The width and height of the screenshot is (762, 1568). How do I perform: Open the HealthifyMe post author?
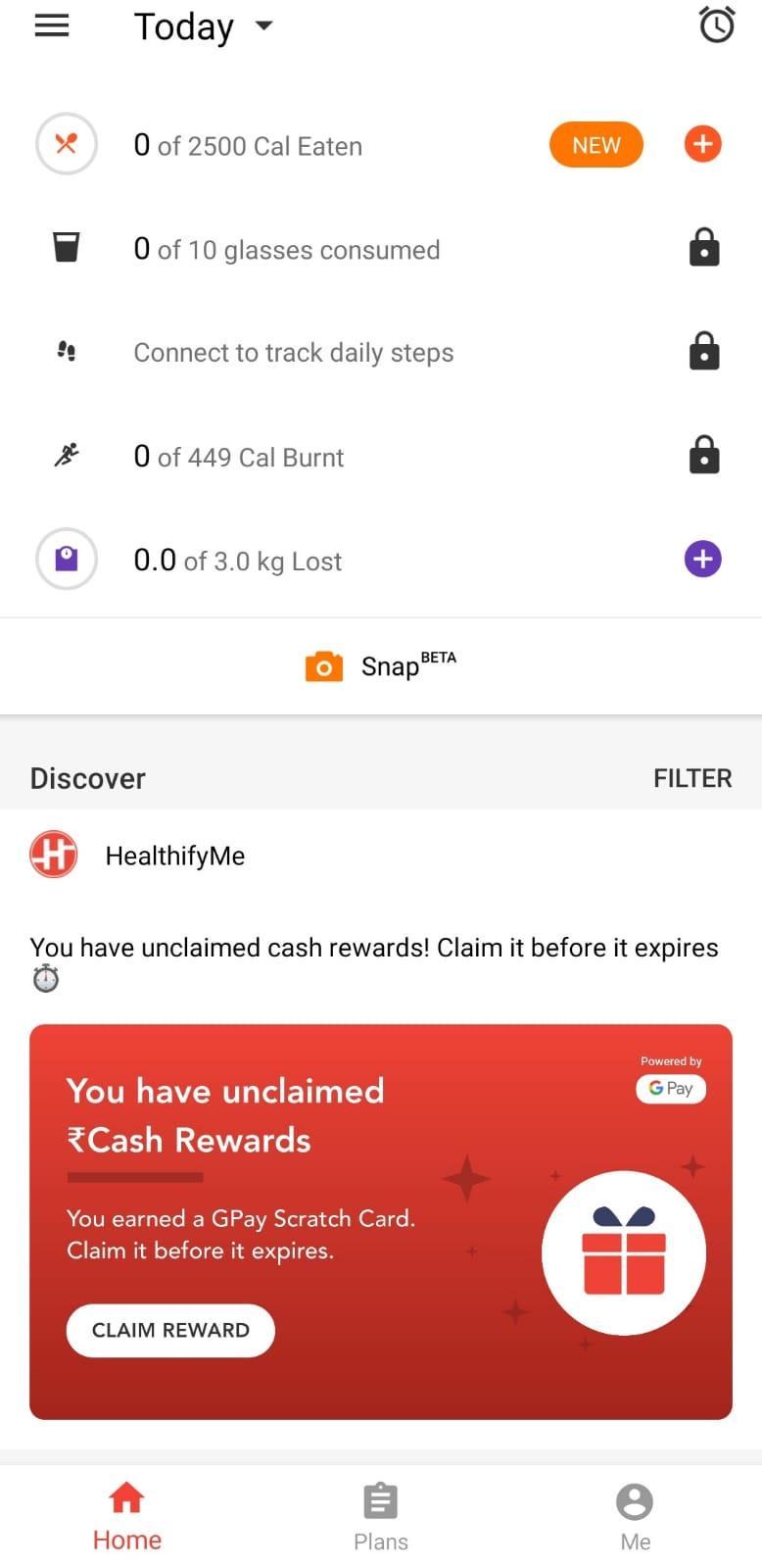174,856
